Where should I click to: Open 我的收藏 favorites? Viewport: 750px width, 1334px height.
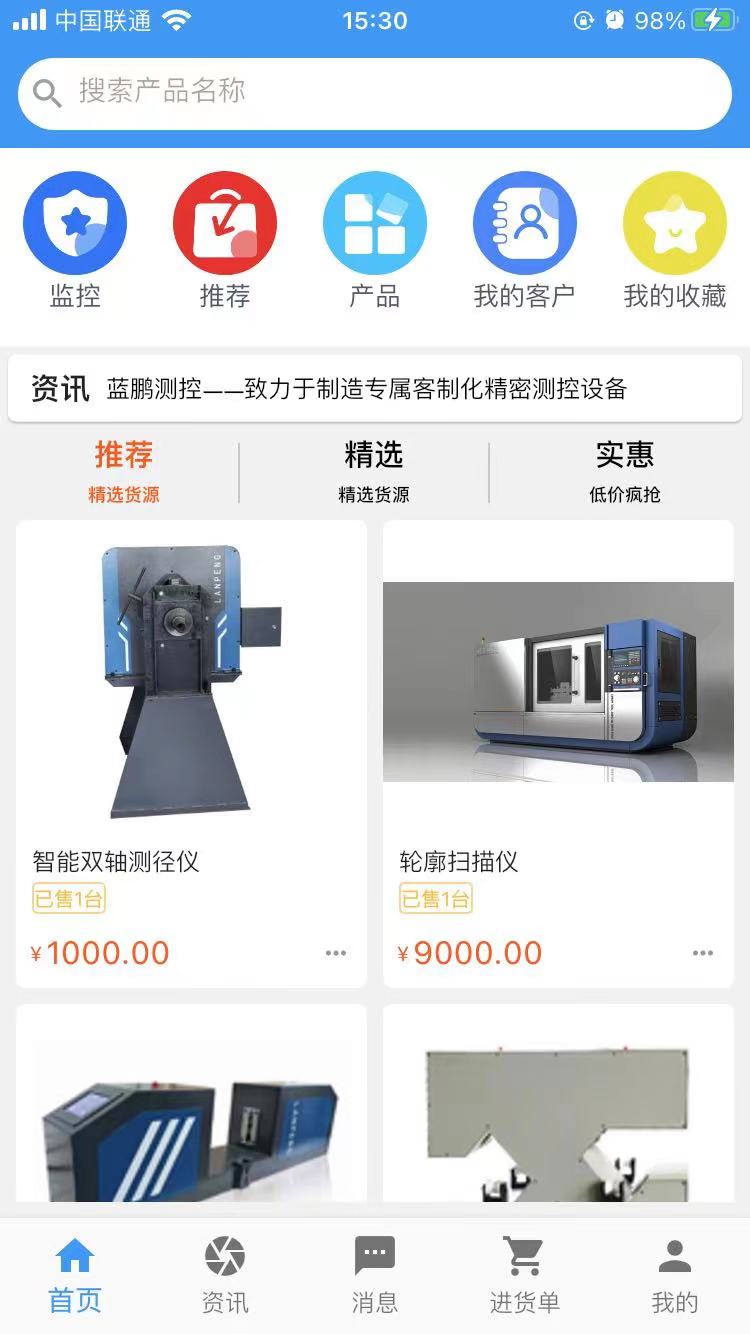[x=675, y=223]
